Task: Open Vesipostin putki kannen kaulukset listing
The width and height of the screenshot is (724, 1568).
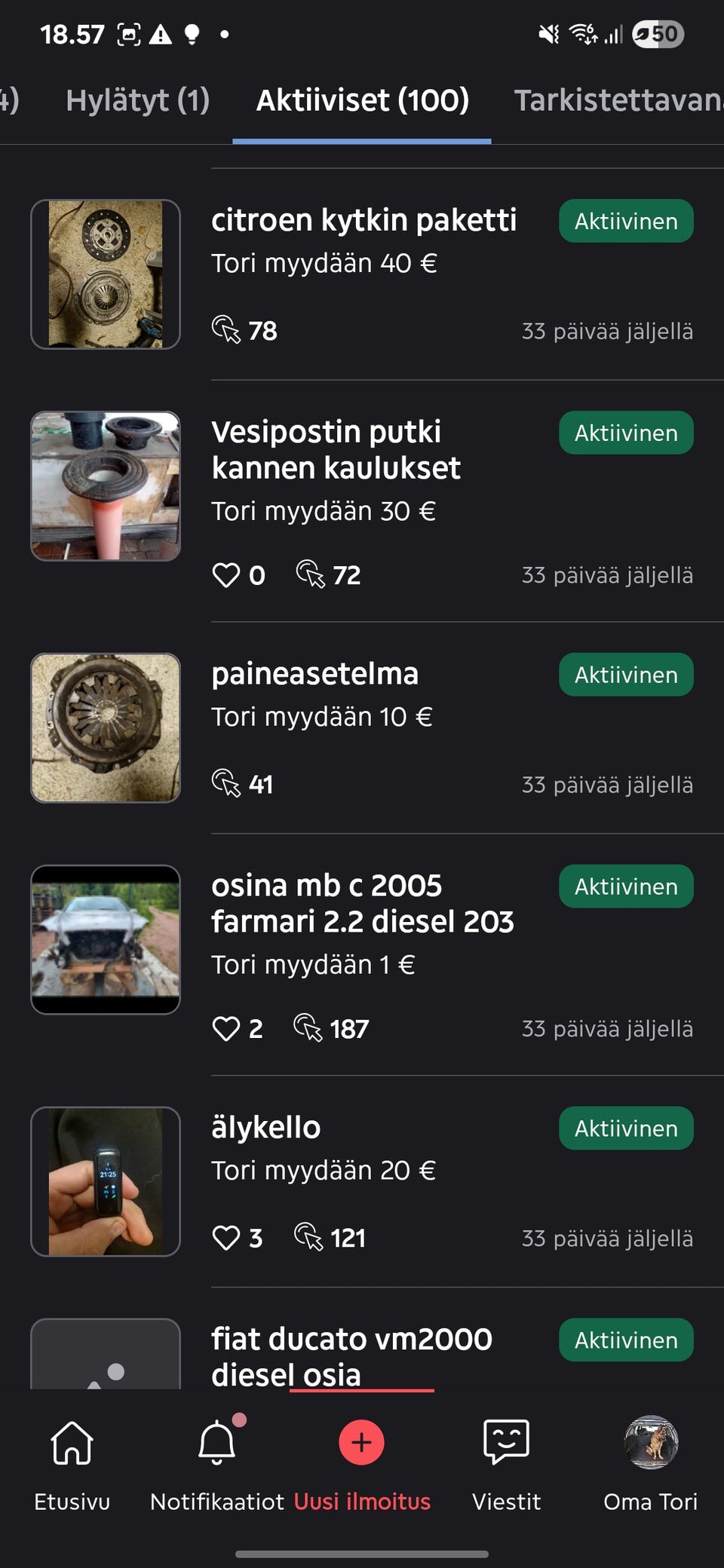Action: click(336, 450)
